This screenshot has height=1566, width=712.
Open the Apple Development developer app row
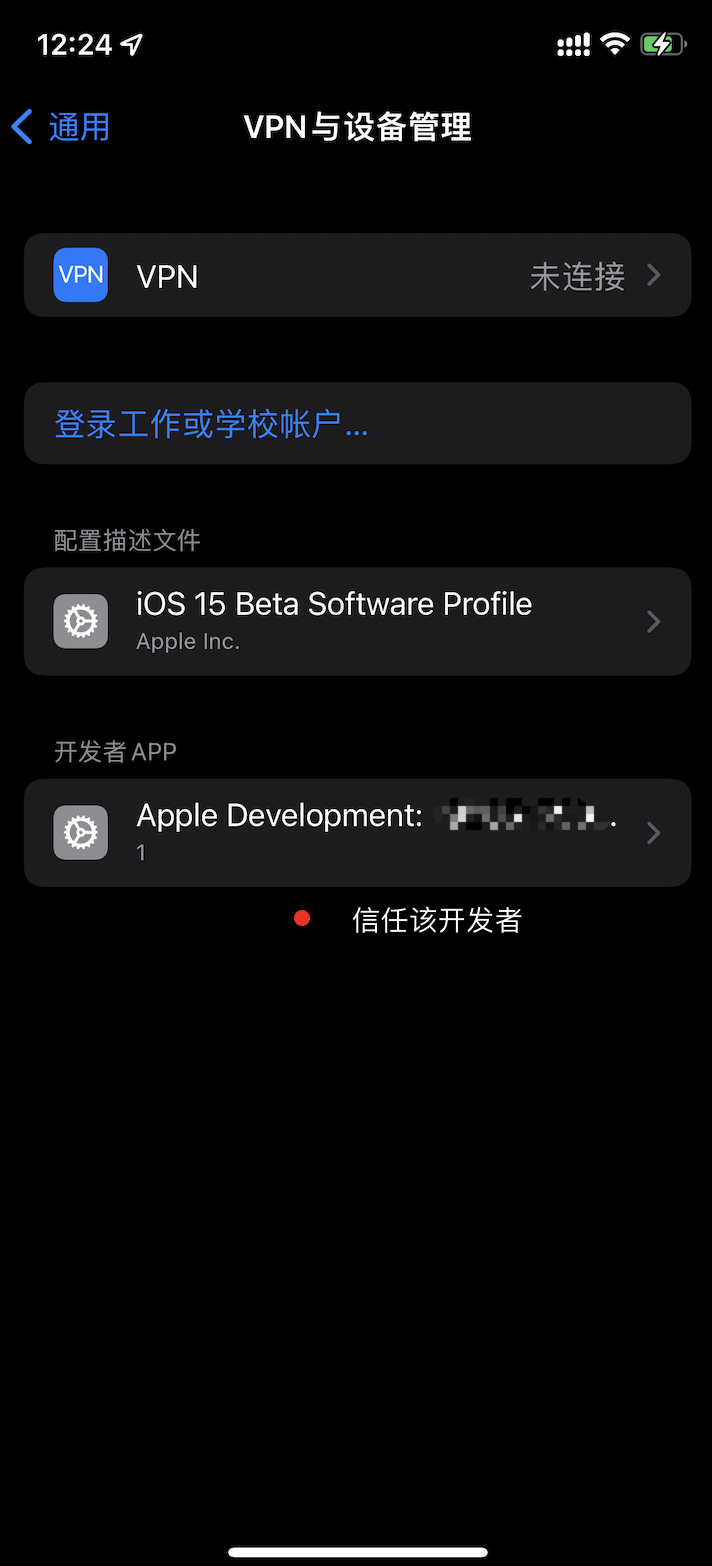pos(357,833)
